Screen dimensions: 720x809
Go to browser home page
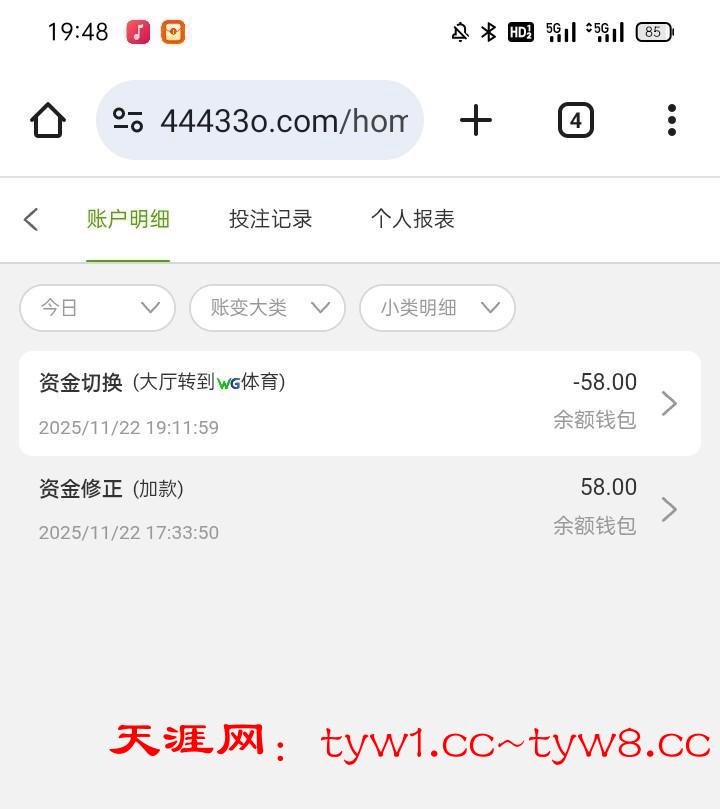(47, 120)
